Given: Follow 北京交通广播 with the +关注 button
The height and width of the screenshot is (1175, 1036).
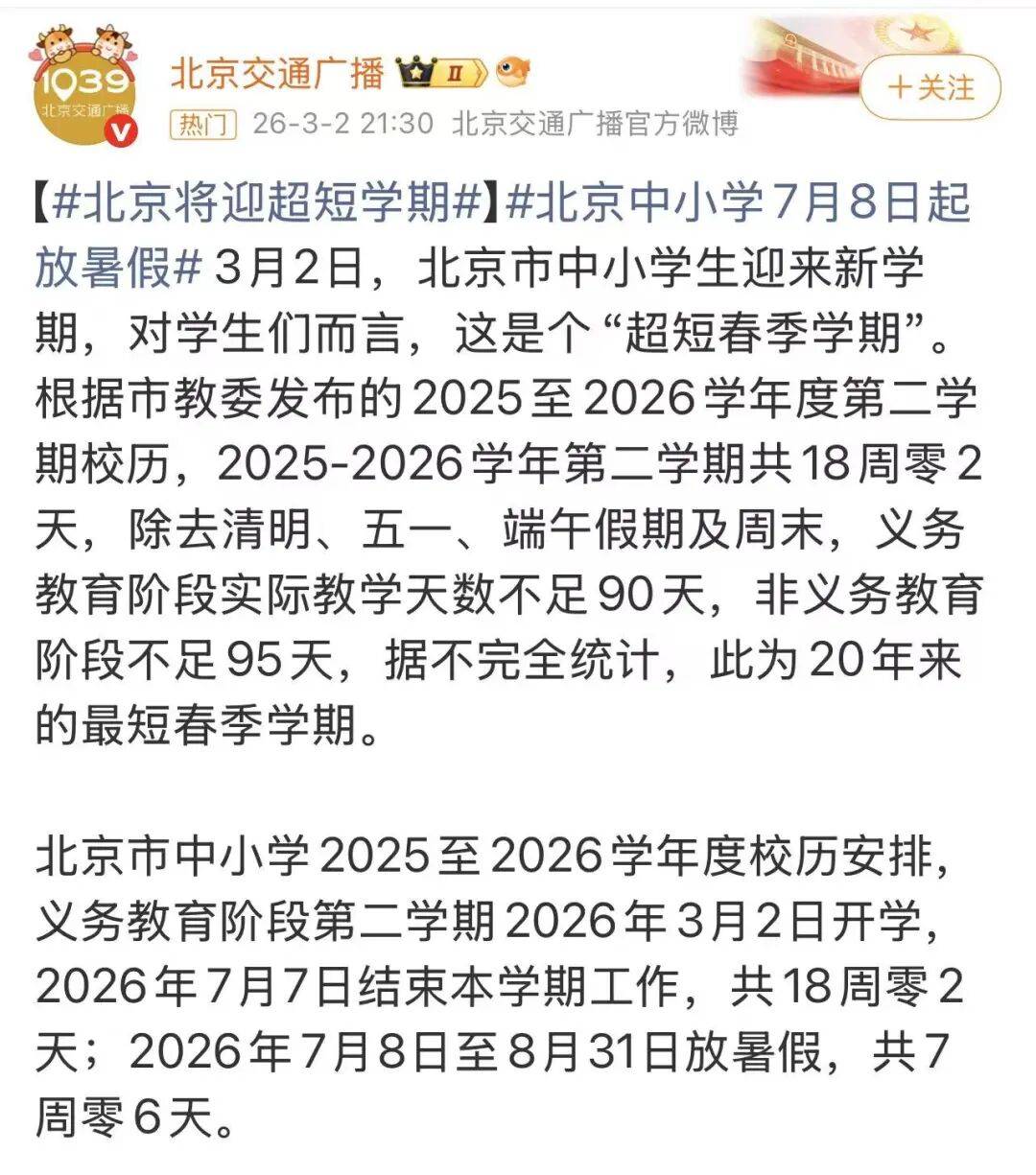Looking at the screenshot, I should coord(930,88).
